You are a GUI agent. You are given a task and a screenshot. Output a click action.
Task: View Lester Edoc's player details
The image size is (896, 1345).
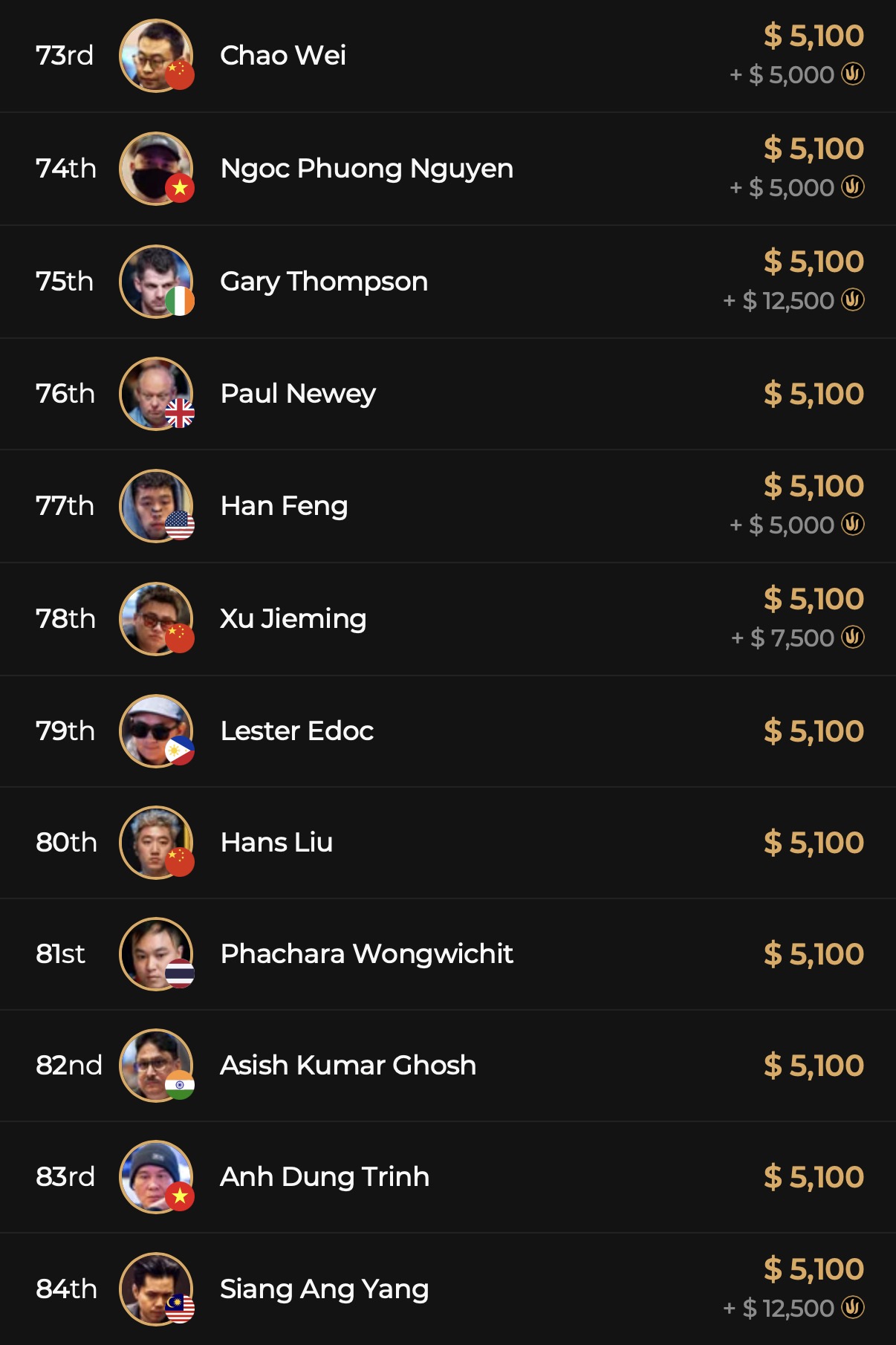[296, 731]
